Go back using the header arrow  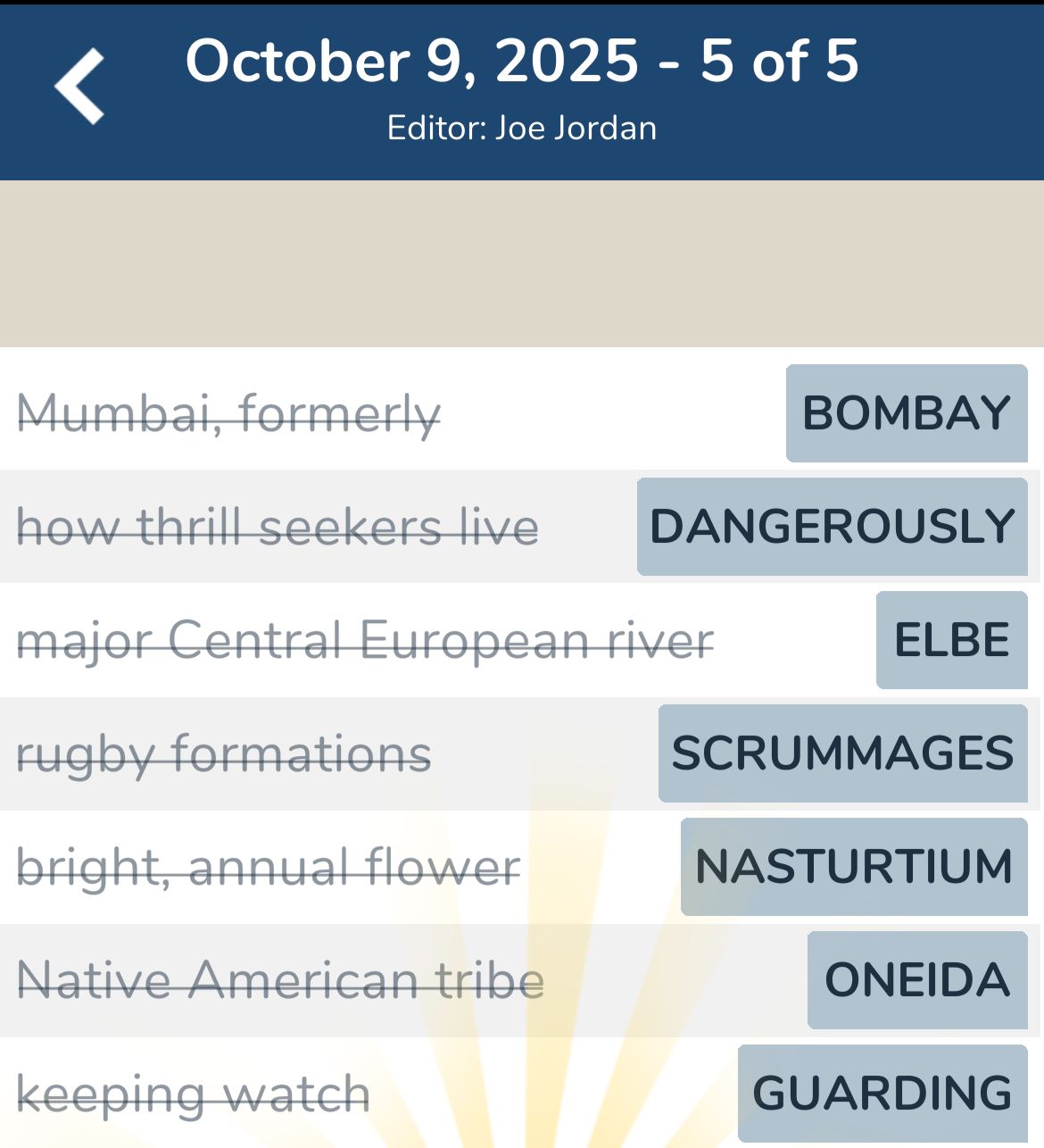[80, 87]
